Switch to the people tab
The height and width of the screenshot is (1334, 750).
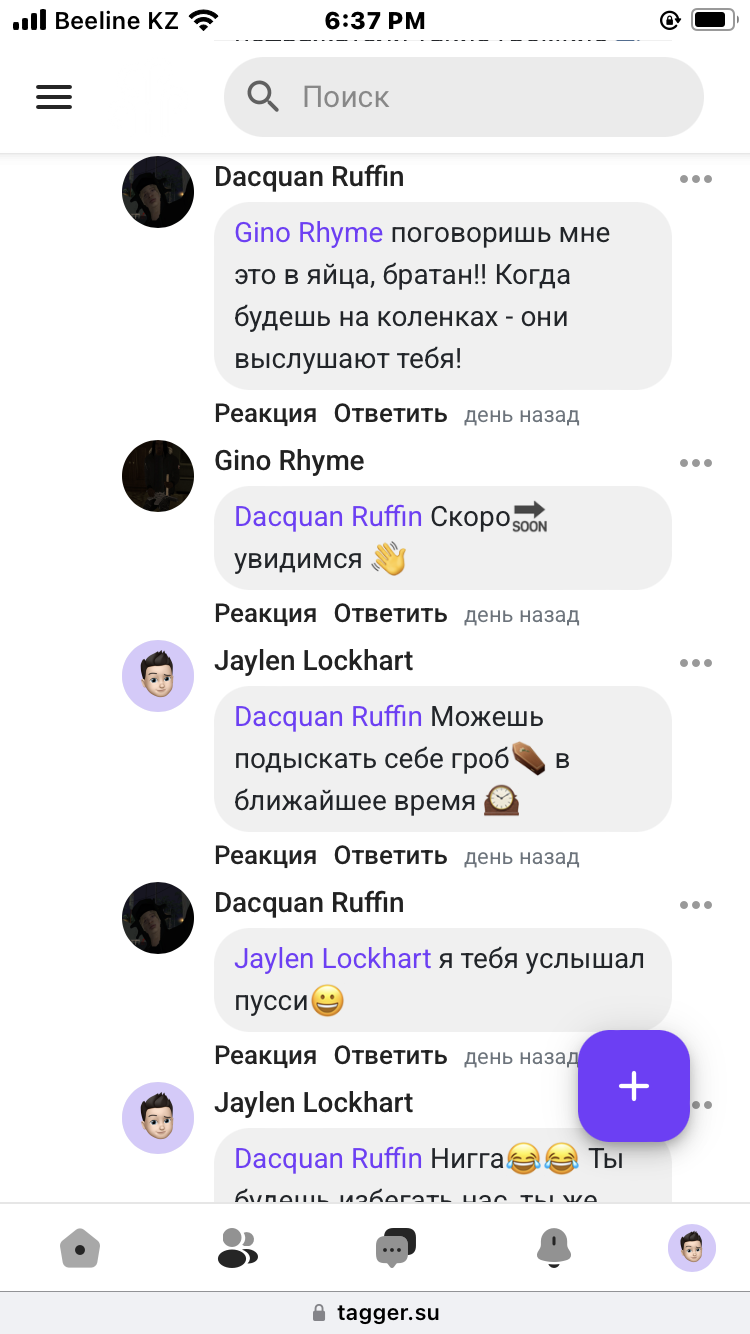coord(237,1249)
